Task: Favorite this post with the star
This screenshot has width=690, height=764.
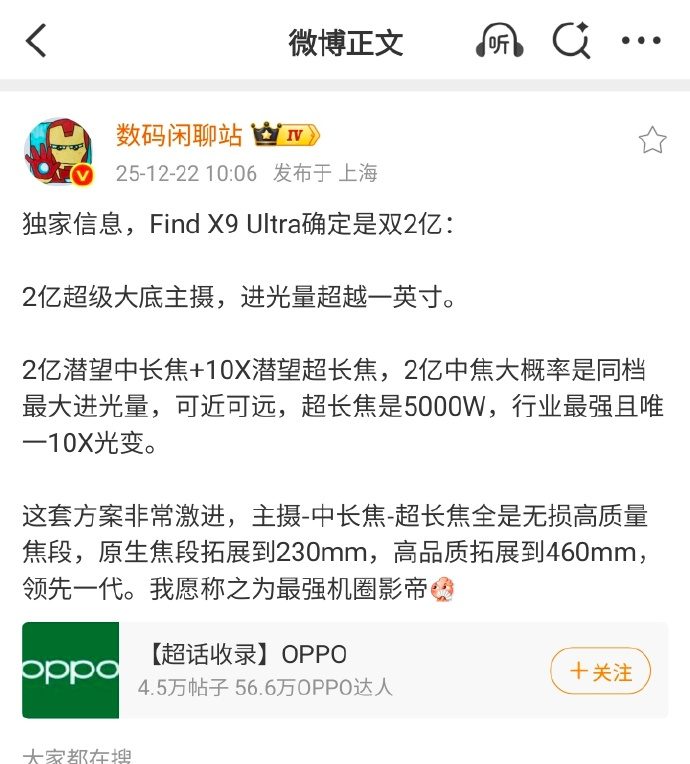Action: [652, 141]
